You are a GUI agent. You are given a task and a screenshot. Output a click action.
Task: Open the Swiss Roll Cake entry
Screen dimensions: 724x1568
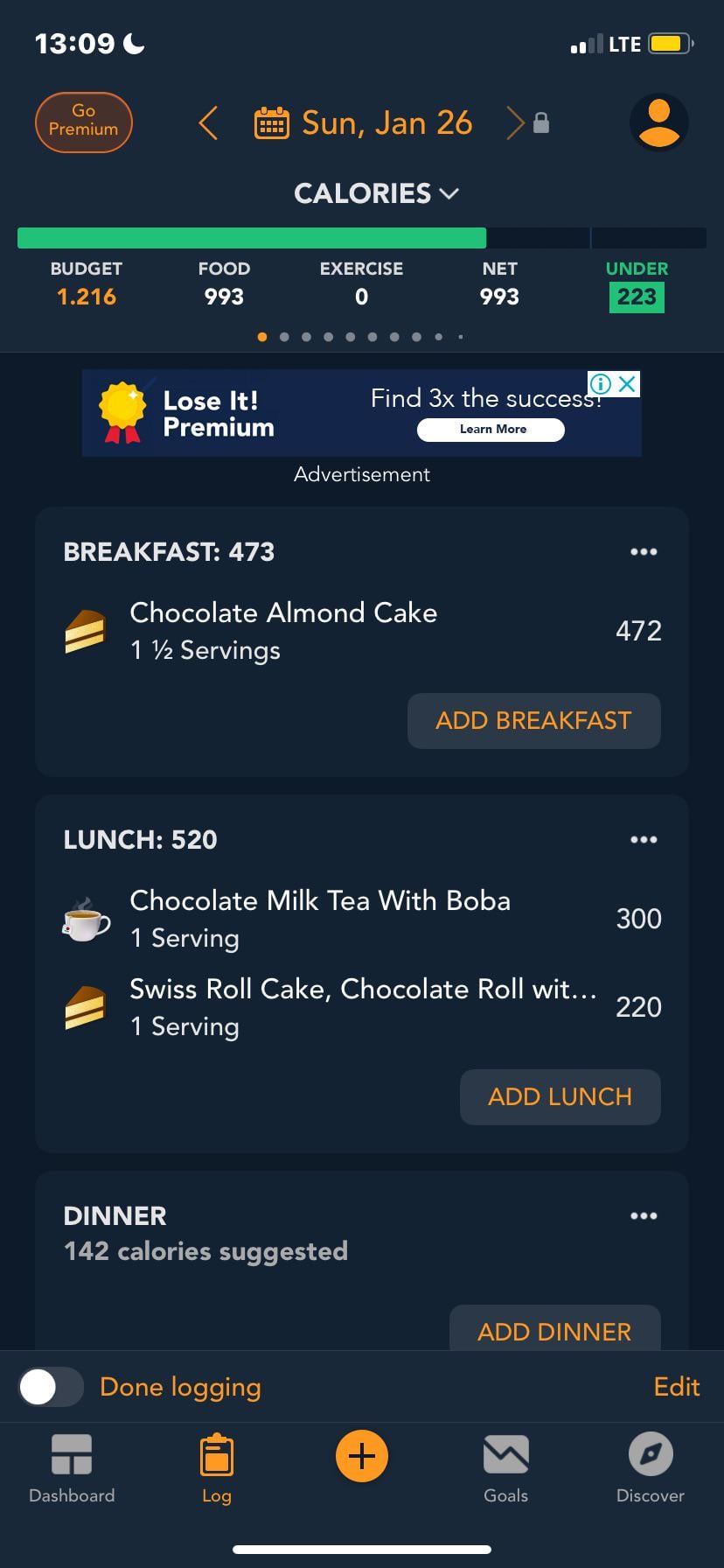(x=362, y=1007)
